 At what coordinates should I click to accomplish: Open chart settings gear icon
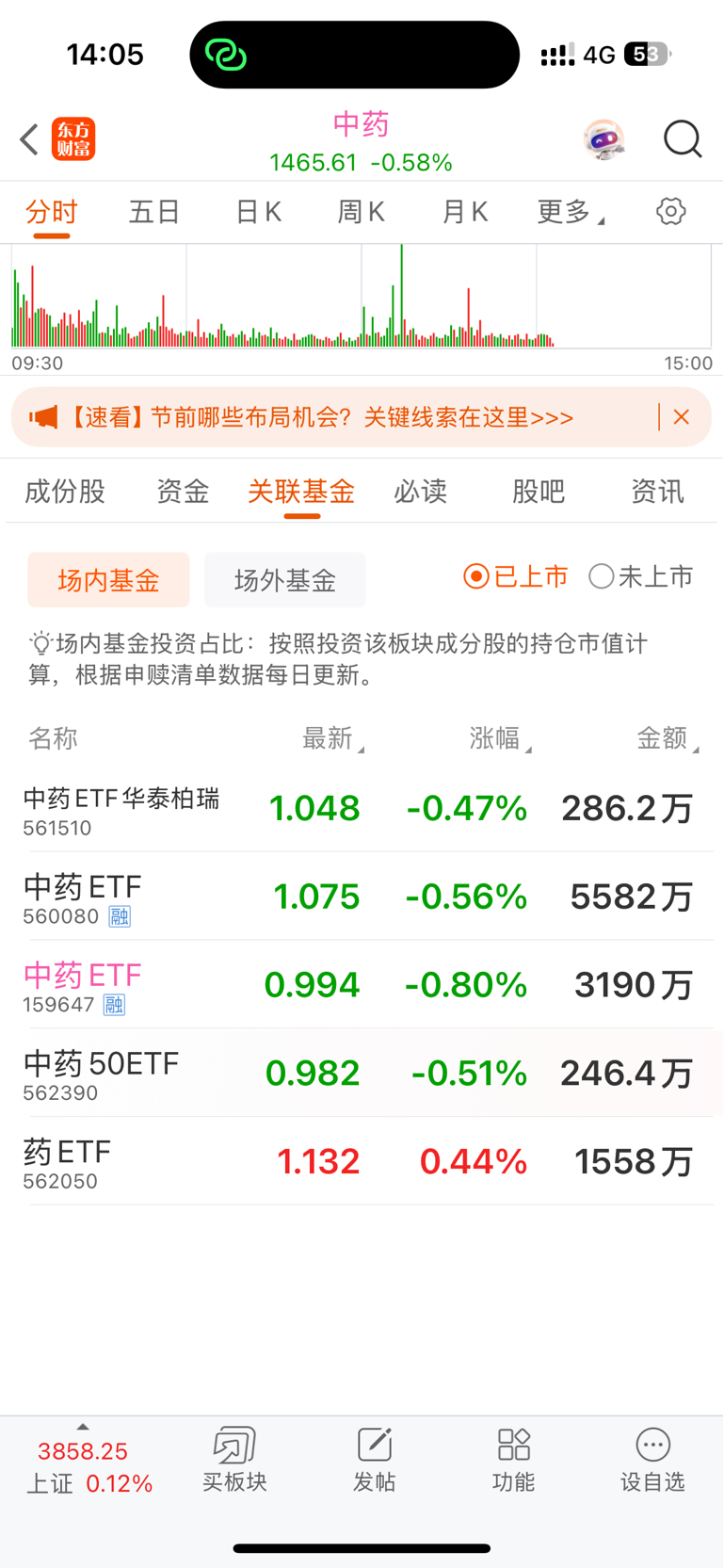tap(670, 211)
